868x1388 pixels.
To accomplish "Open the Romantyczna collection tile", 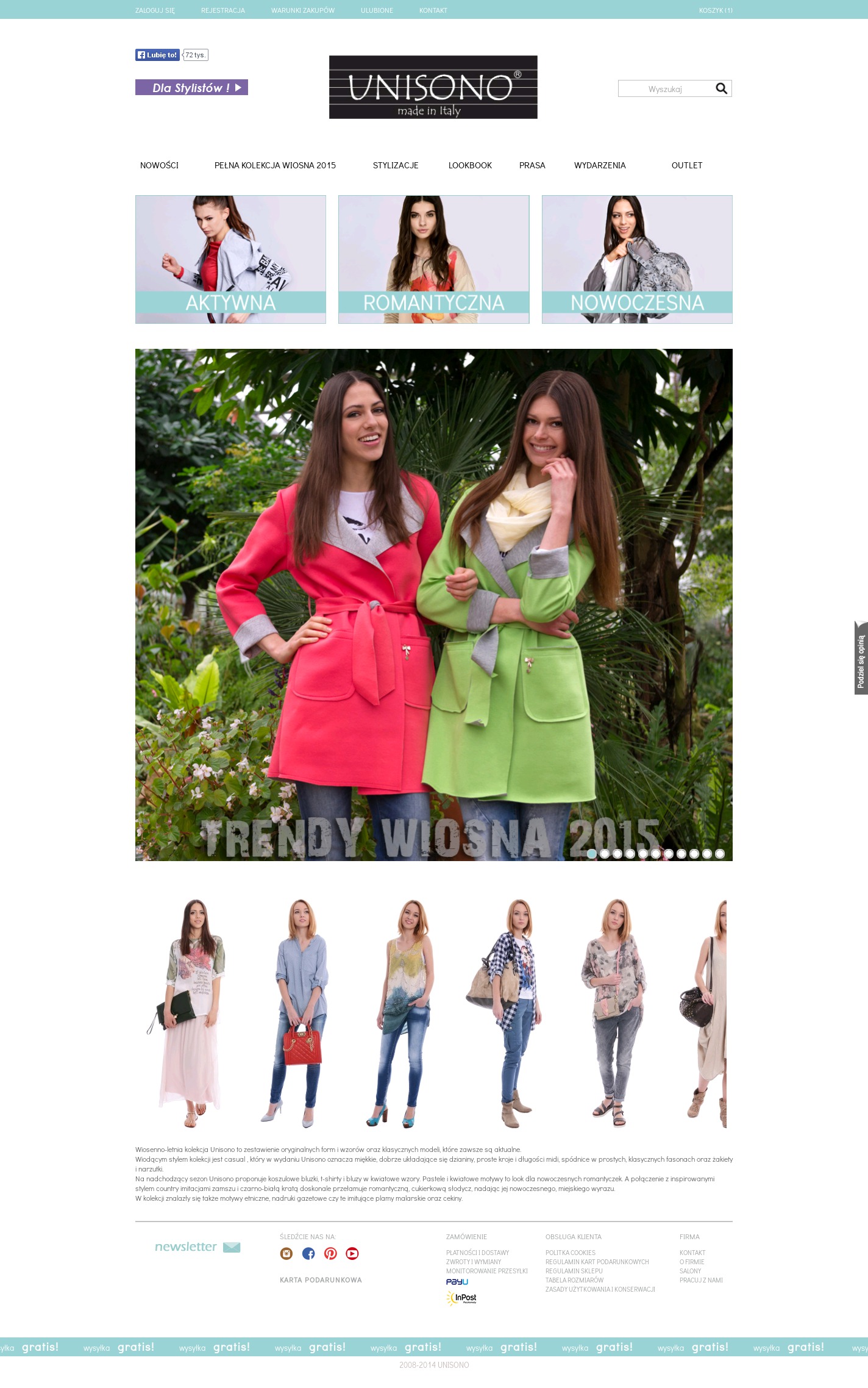I will (433, 260).
